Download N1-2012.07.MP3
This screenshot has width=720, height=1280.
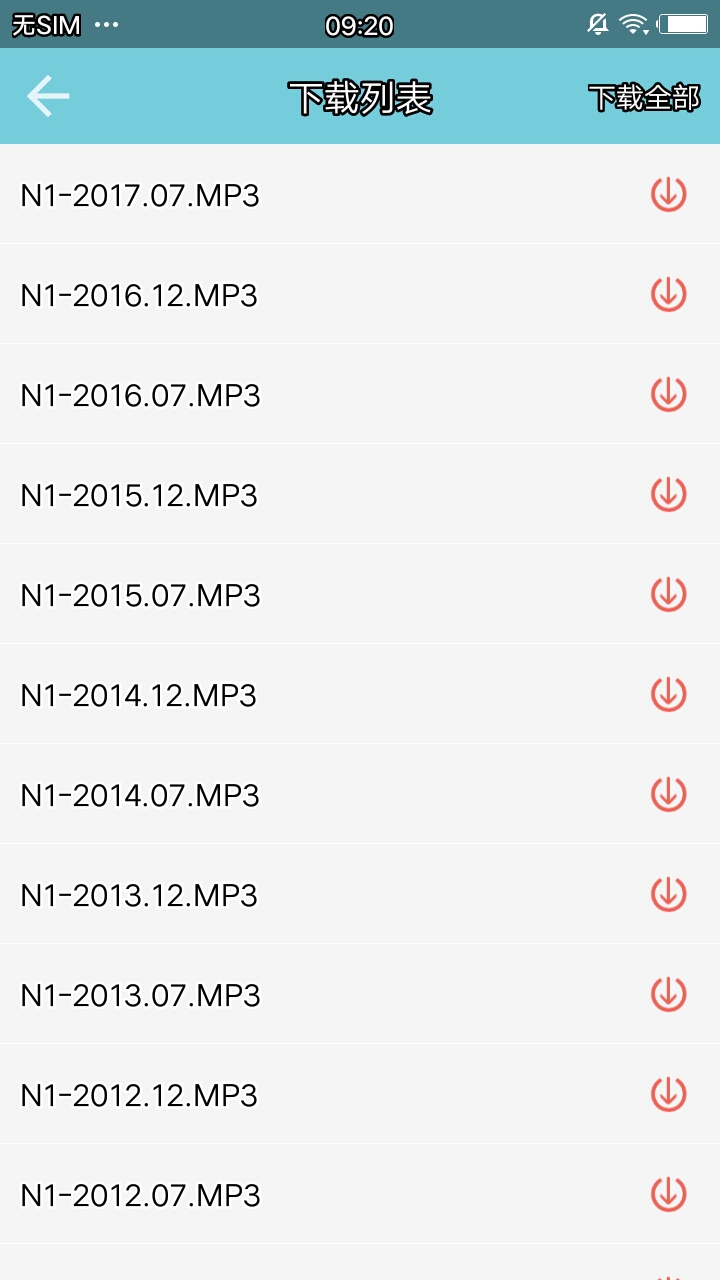tap(668, 1194)
